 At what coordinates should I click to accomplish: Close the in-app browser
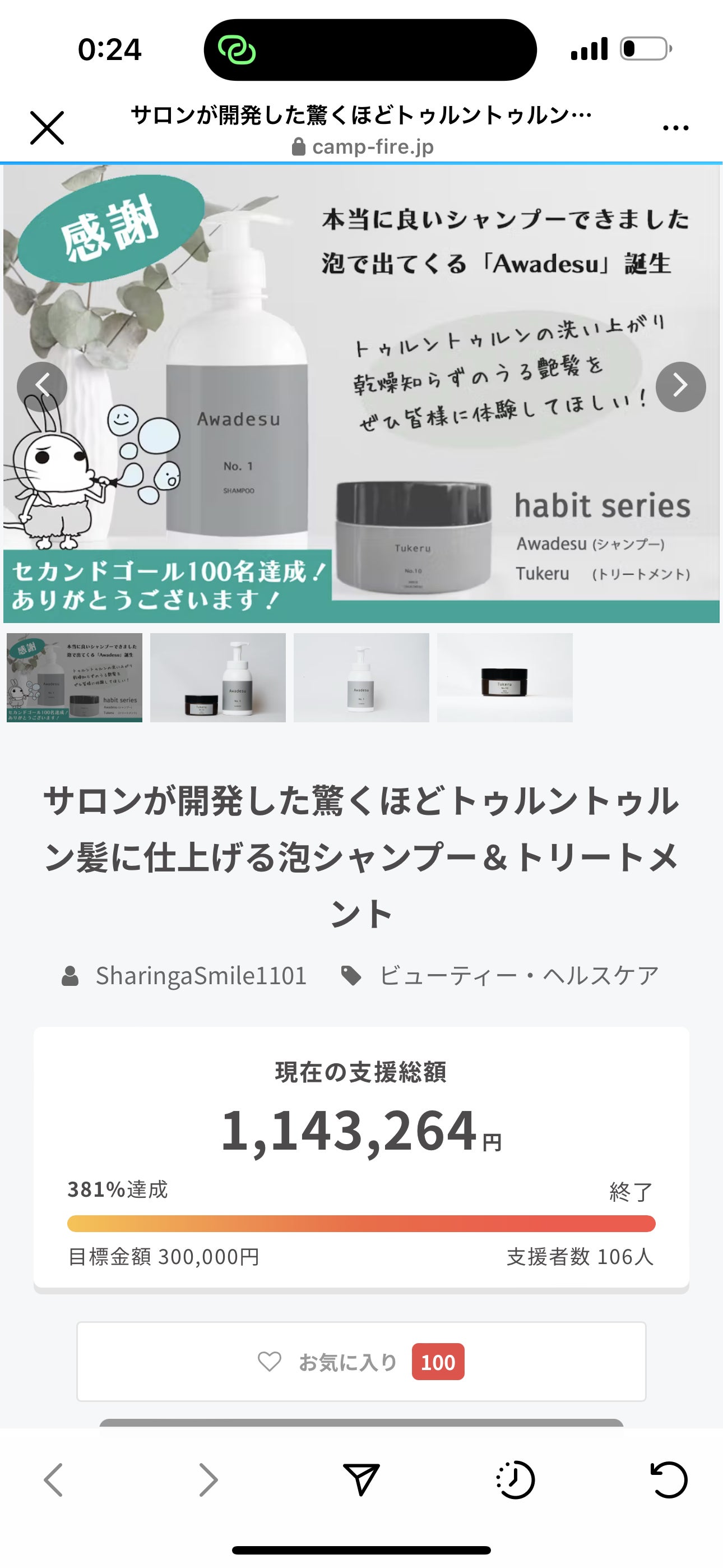coord(47,128)
